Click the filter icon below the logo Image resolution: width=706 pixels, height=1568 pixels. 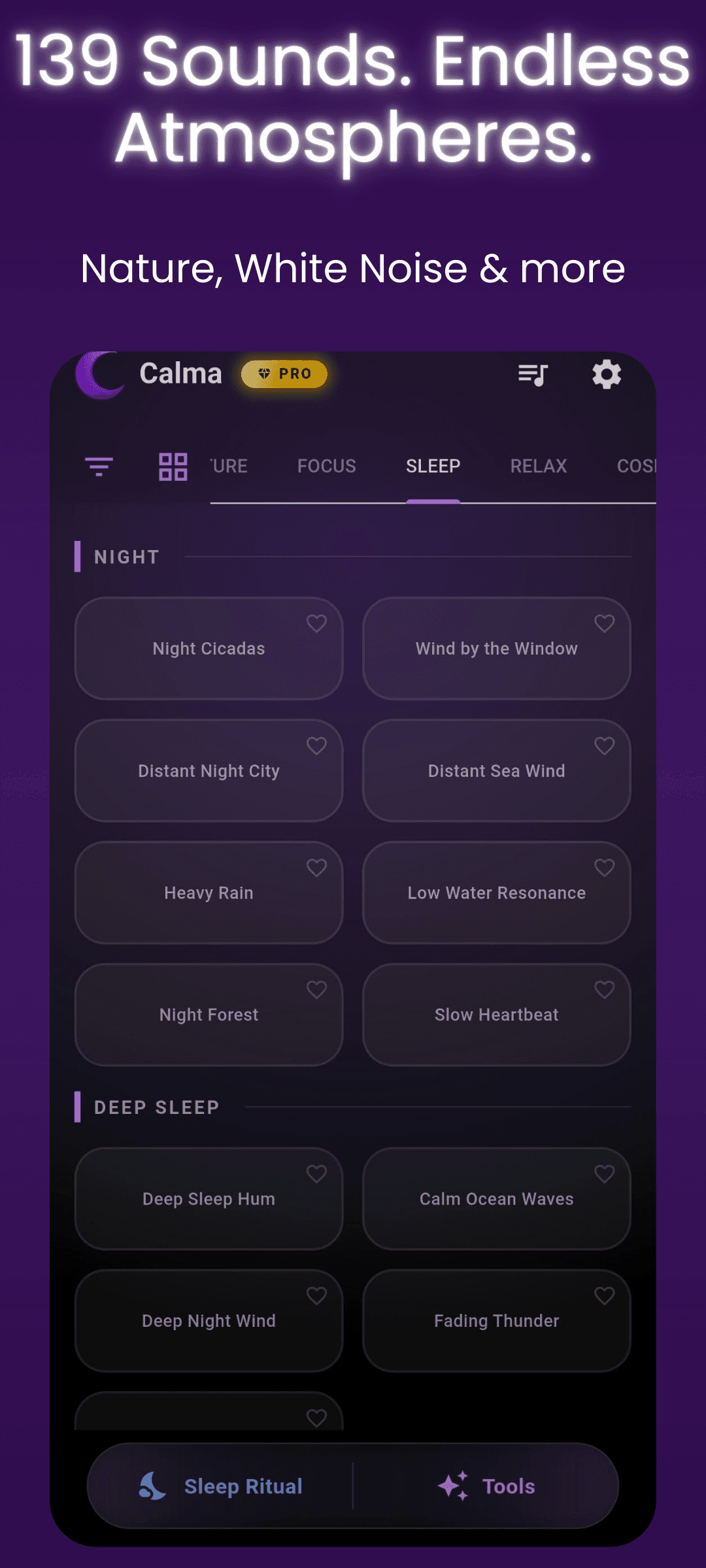pos(100,466)
